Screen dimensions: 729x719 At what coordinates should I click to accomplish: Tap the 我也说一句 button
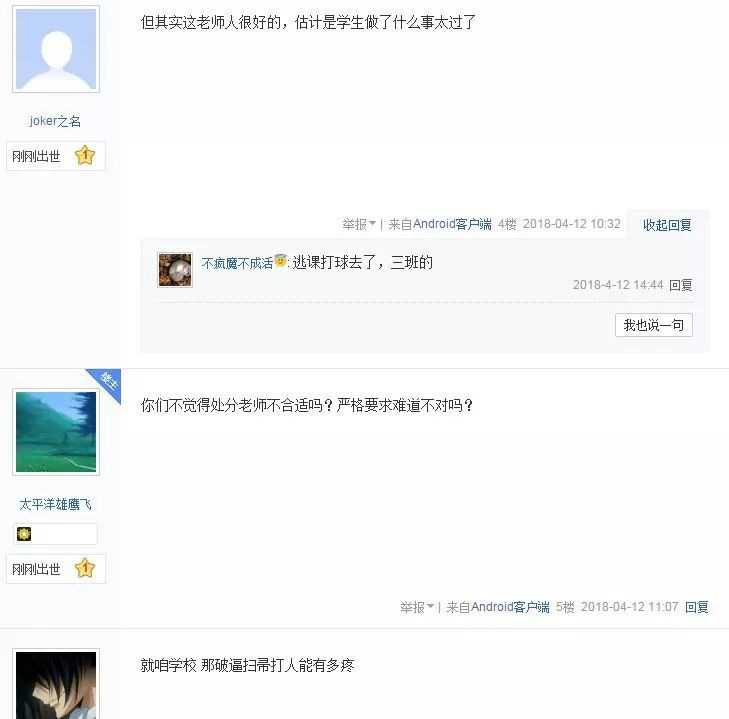point(653,325)
